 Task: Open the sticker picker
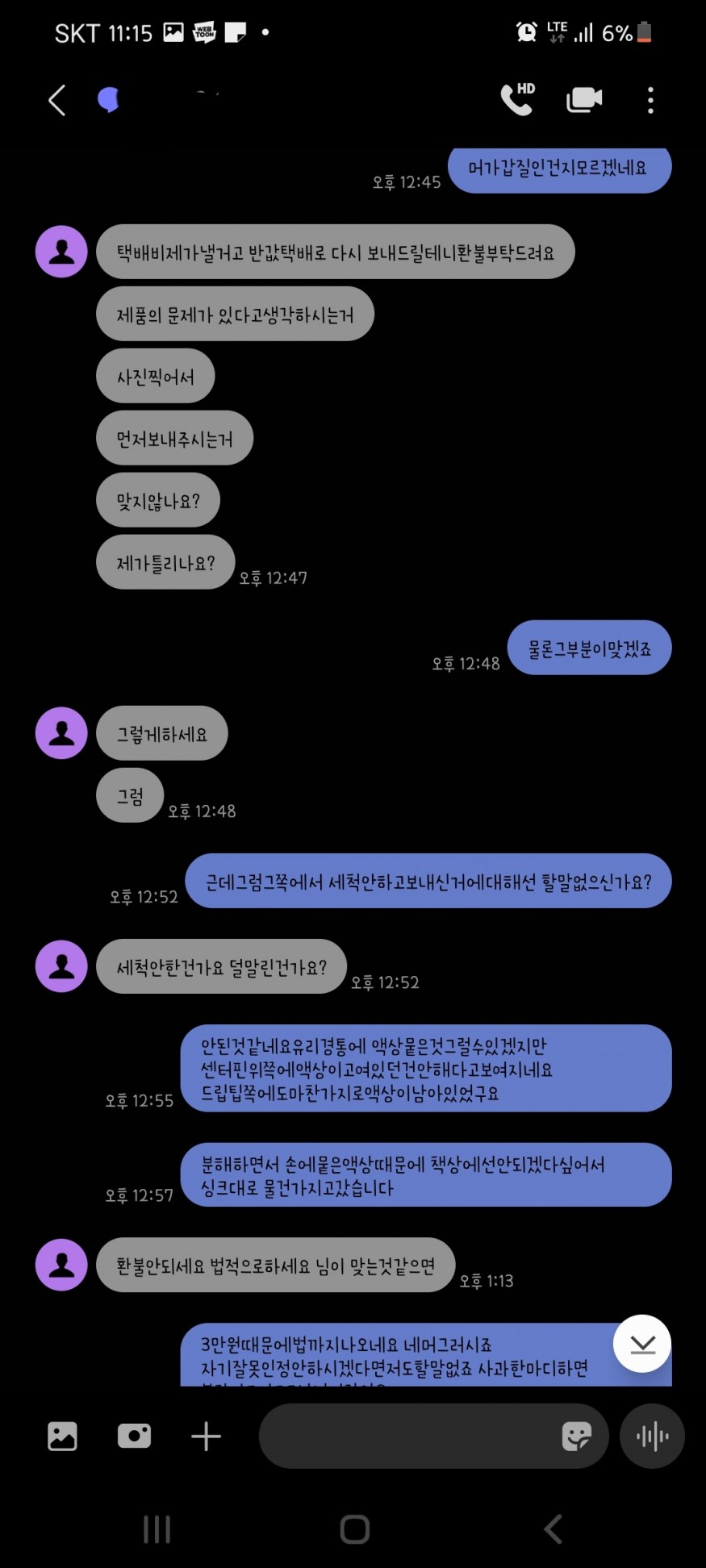(x=576, y=1437)
